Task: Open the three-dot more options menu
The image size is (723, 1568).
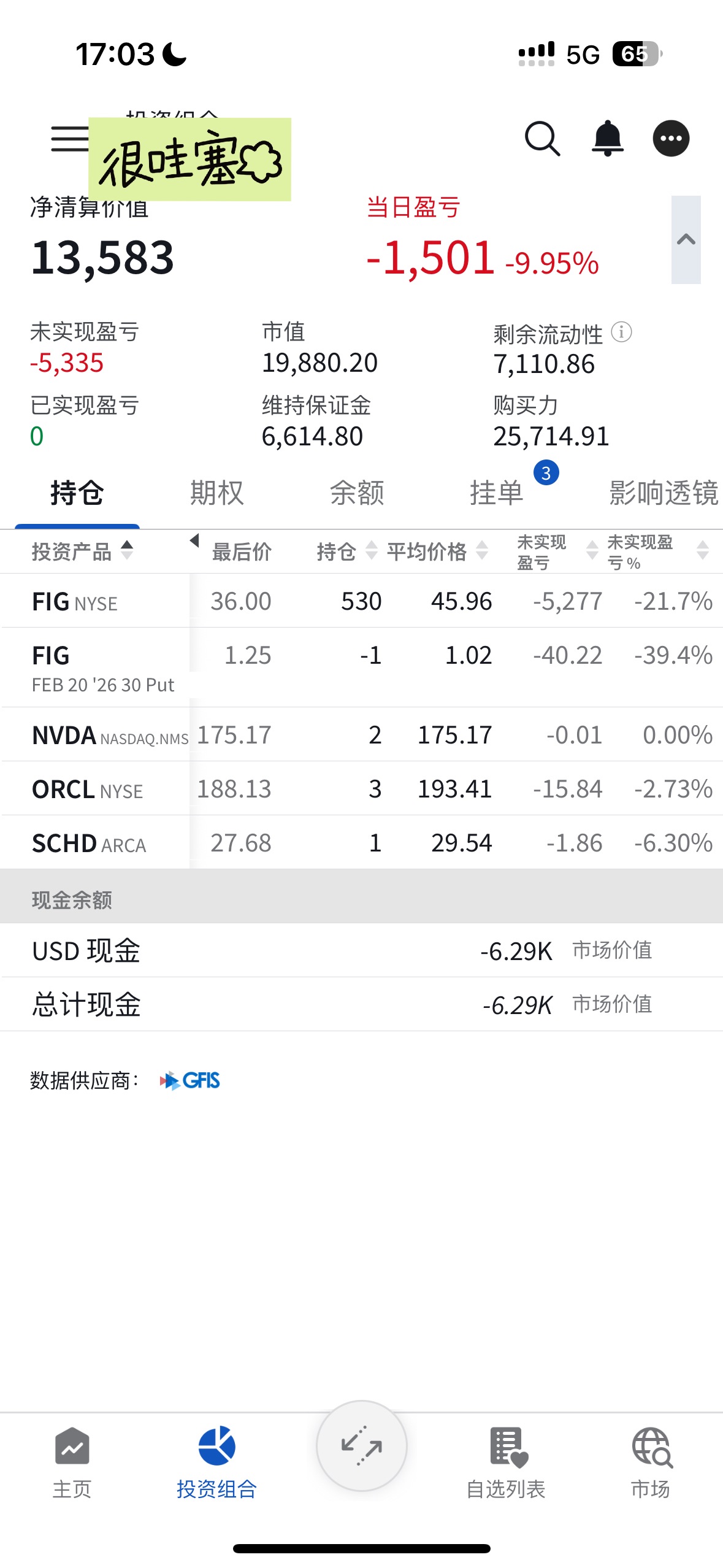Action: 671,139
